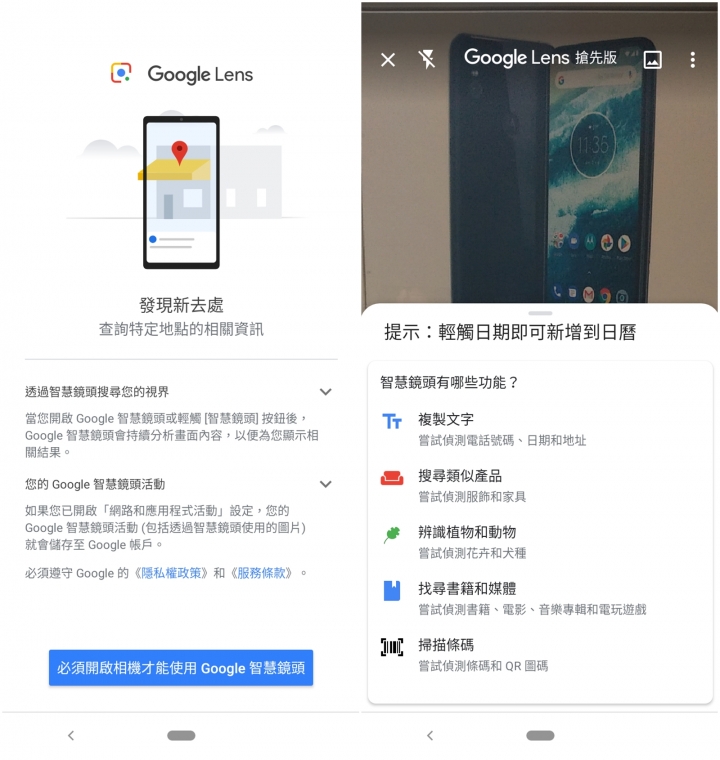Expand the 您的 Google 智慧鏡頭活動 section
The image size is (720, 760).
[325, 484]
